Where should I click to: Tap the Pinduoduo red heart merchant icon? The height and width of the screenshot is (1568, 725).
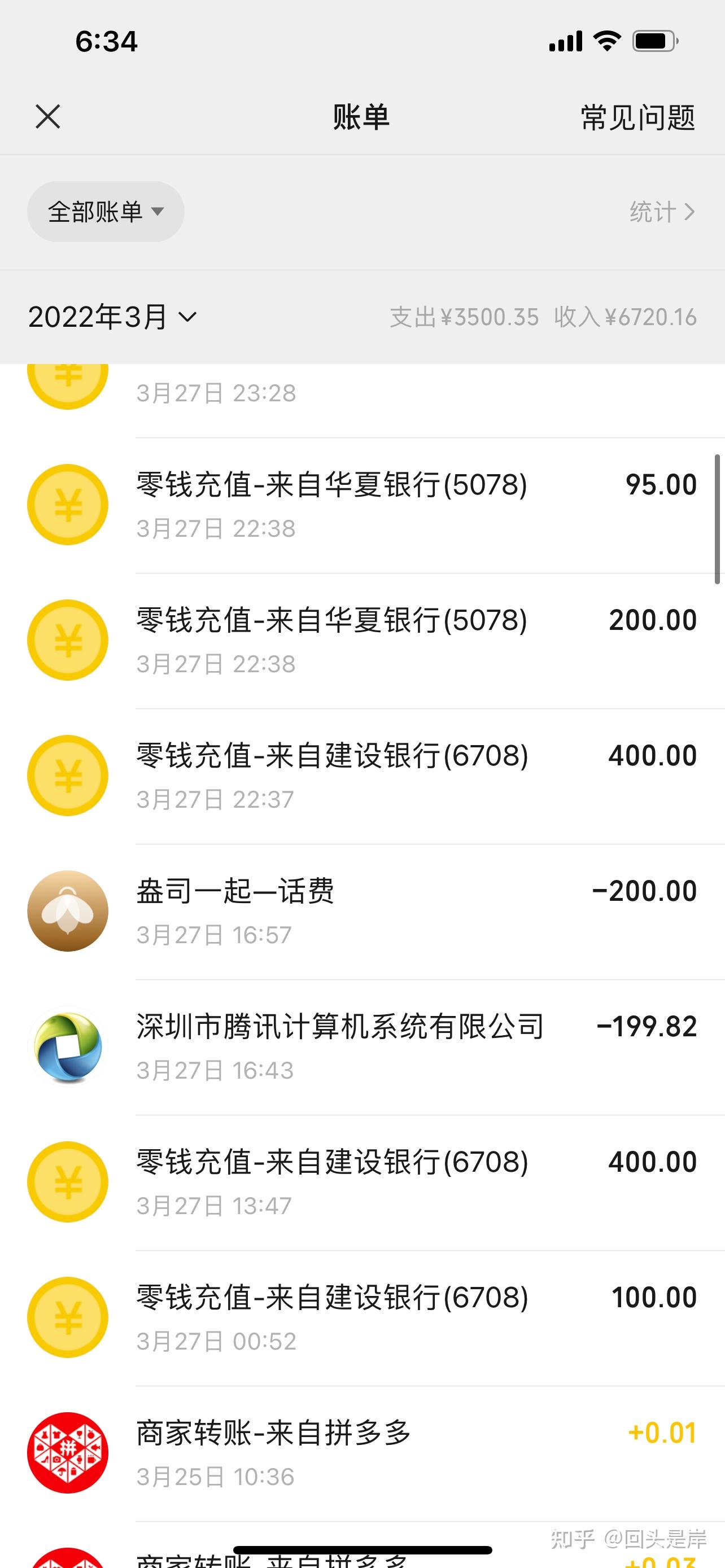[67, 1452]
